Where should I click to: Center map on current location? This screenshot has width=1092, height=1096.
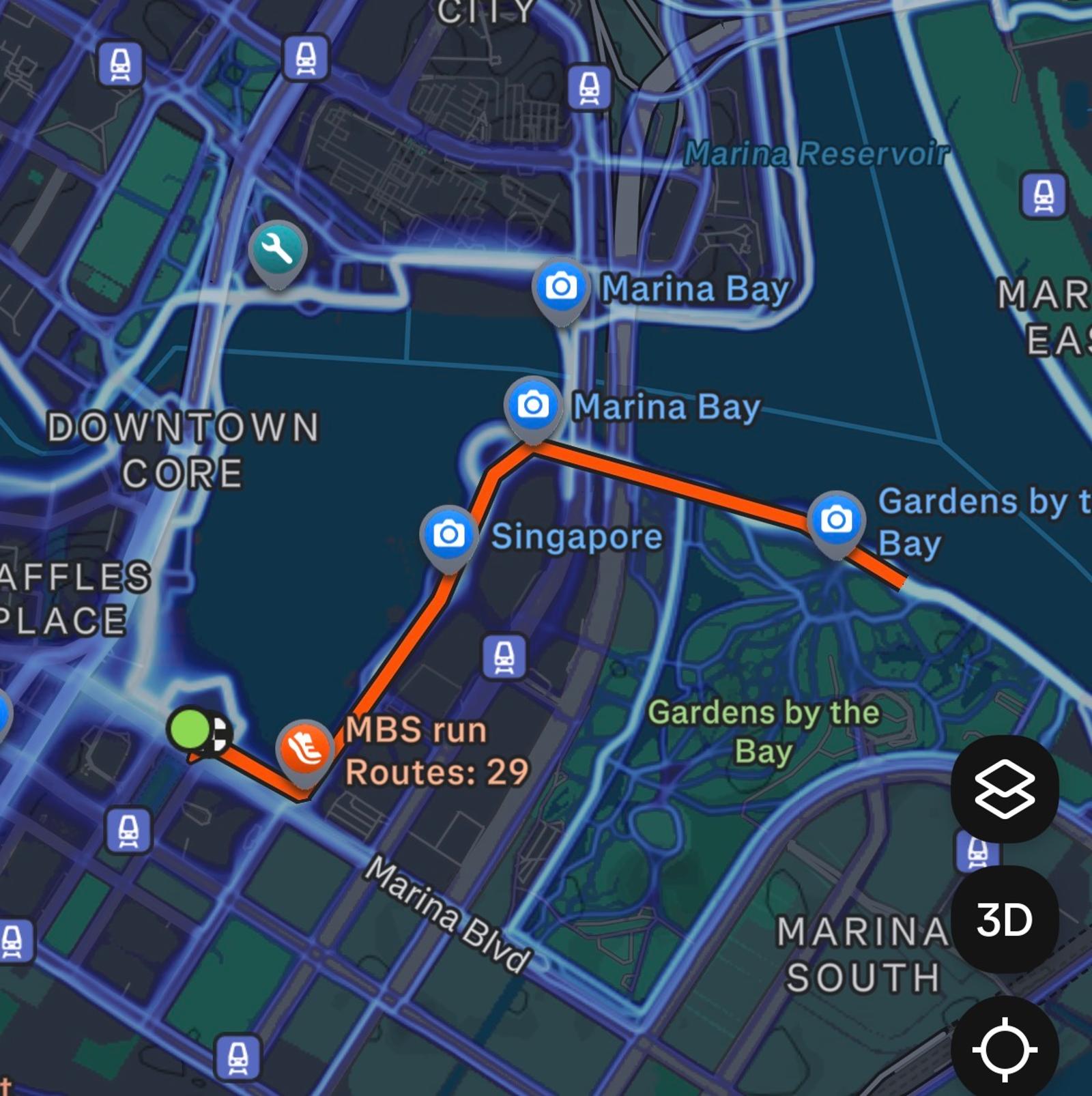coord(1004,1048)
